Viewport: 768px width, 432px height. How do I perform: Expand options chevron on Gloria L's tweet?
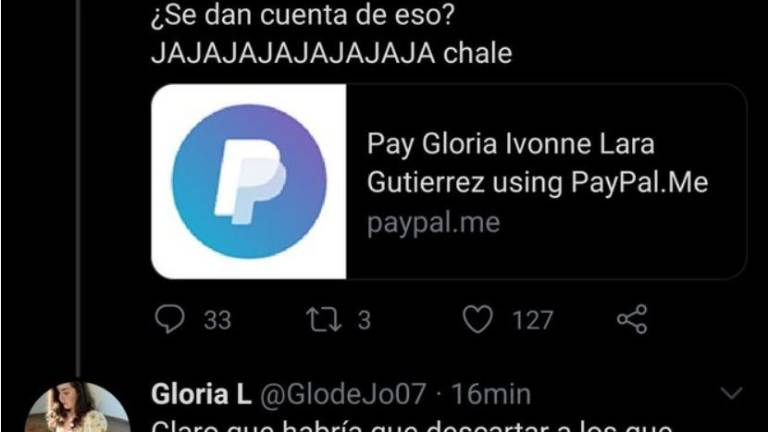[731, 393]
